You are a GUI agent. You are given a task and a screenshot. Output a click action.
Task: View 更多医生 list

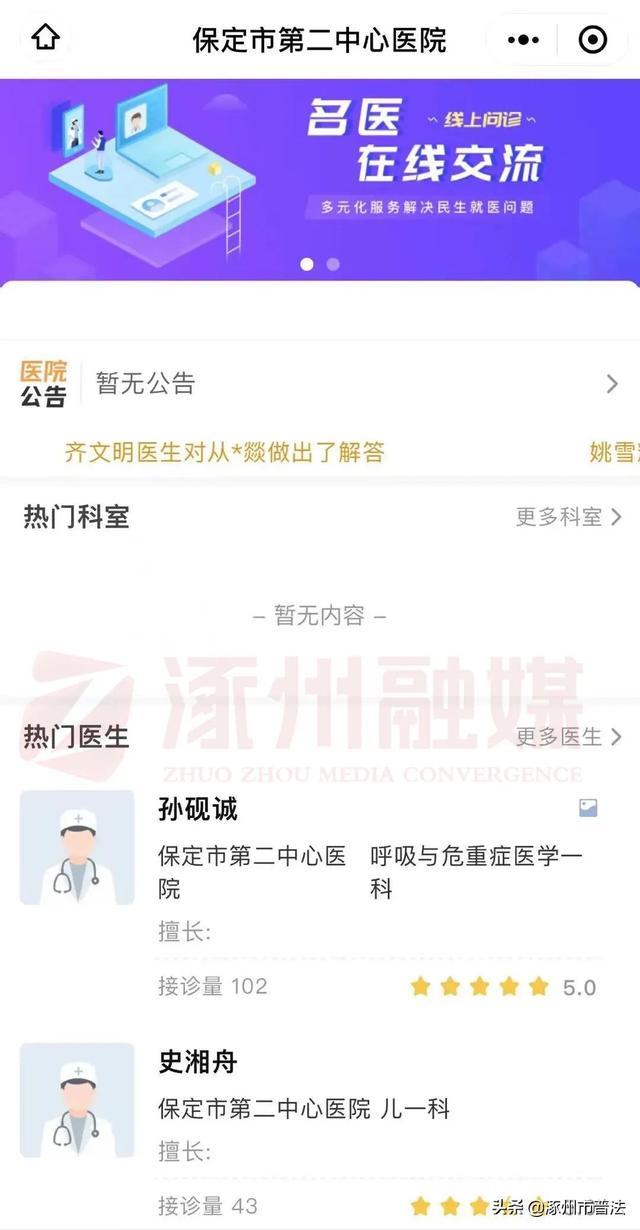click(x=568, y=737)
